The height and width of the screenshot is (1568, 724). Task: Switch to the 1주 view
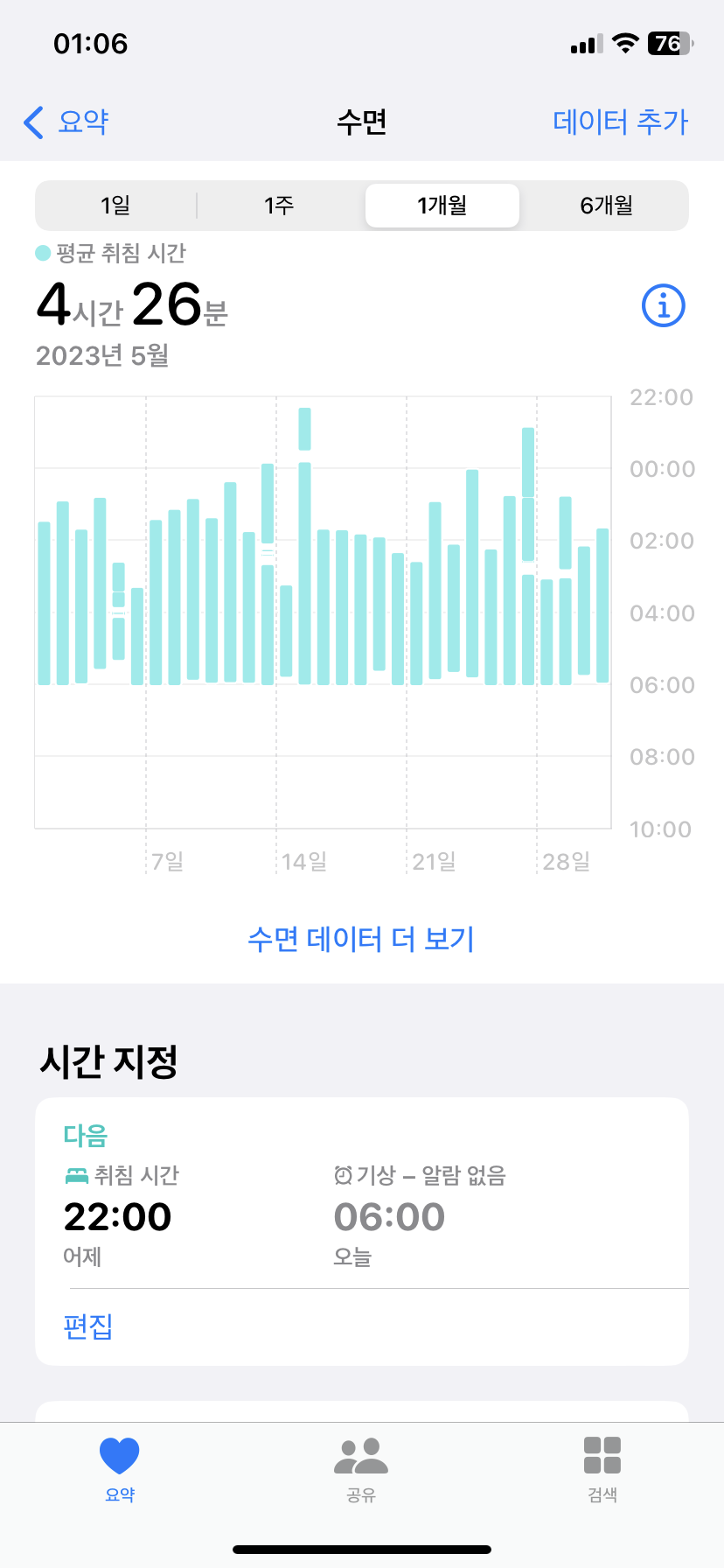pyautogui.click(x=279, y=206)
